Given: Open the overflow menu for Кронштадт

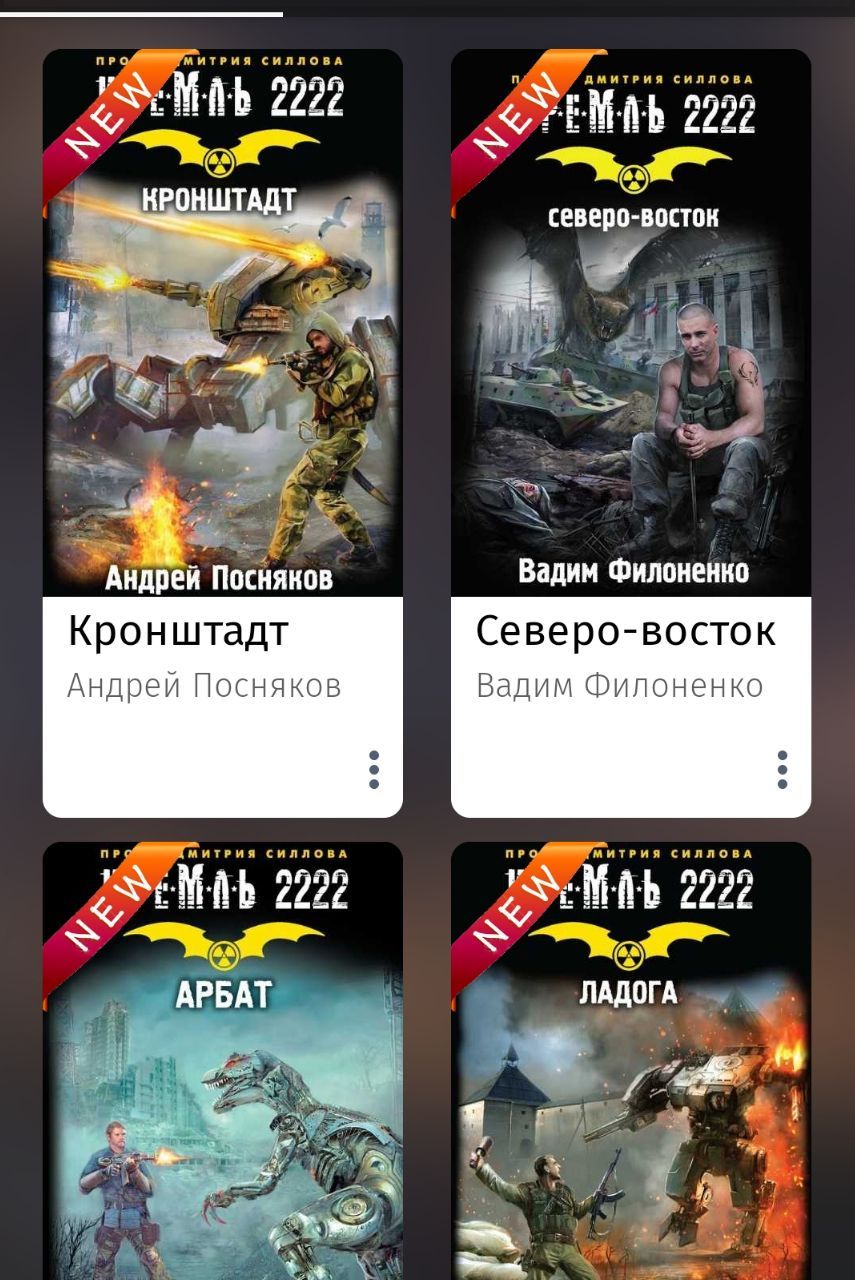Looking at the screenshot, I should (x=374, y=770).
